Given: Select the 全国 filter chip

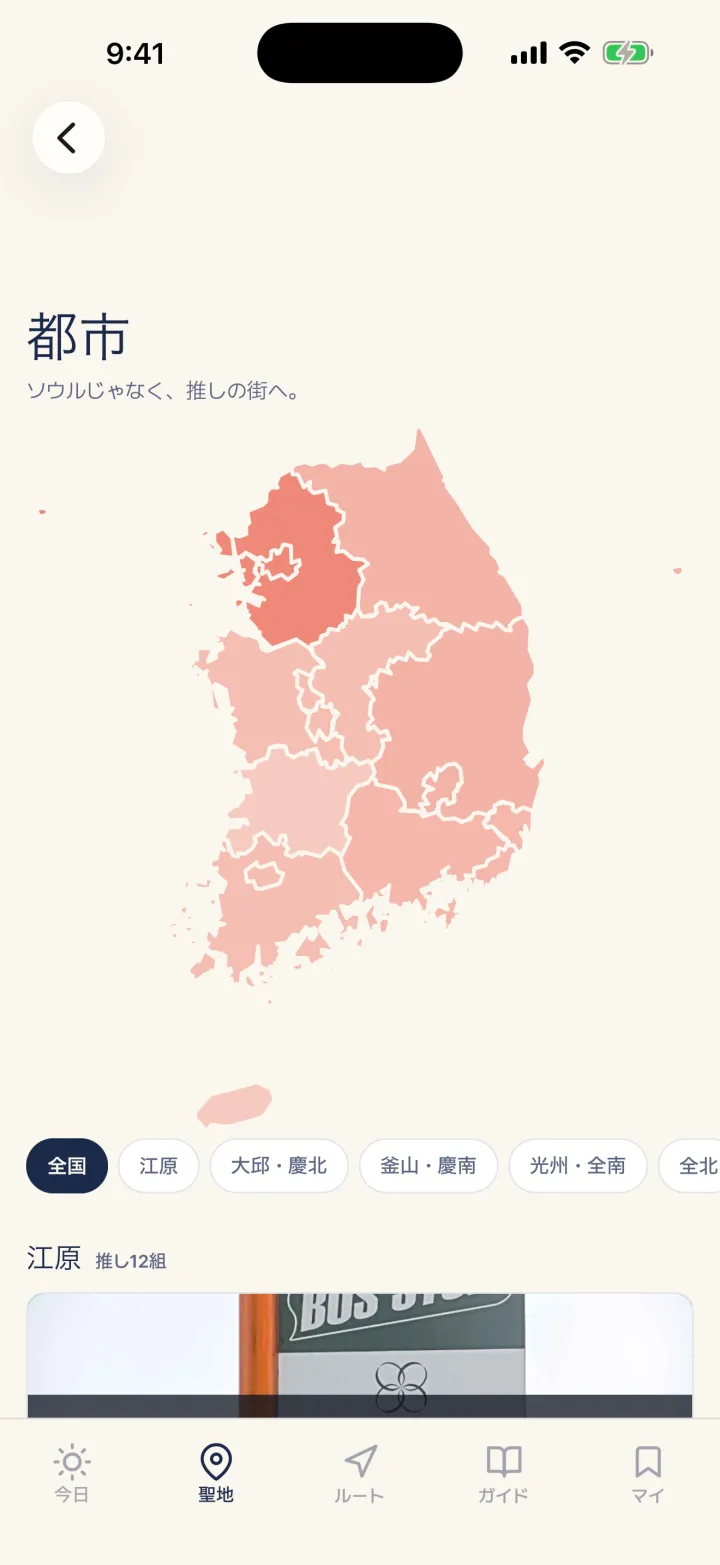Looking at the screenshot, I should (x=67, y=1166).
